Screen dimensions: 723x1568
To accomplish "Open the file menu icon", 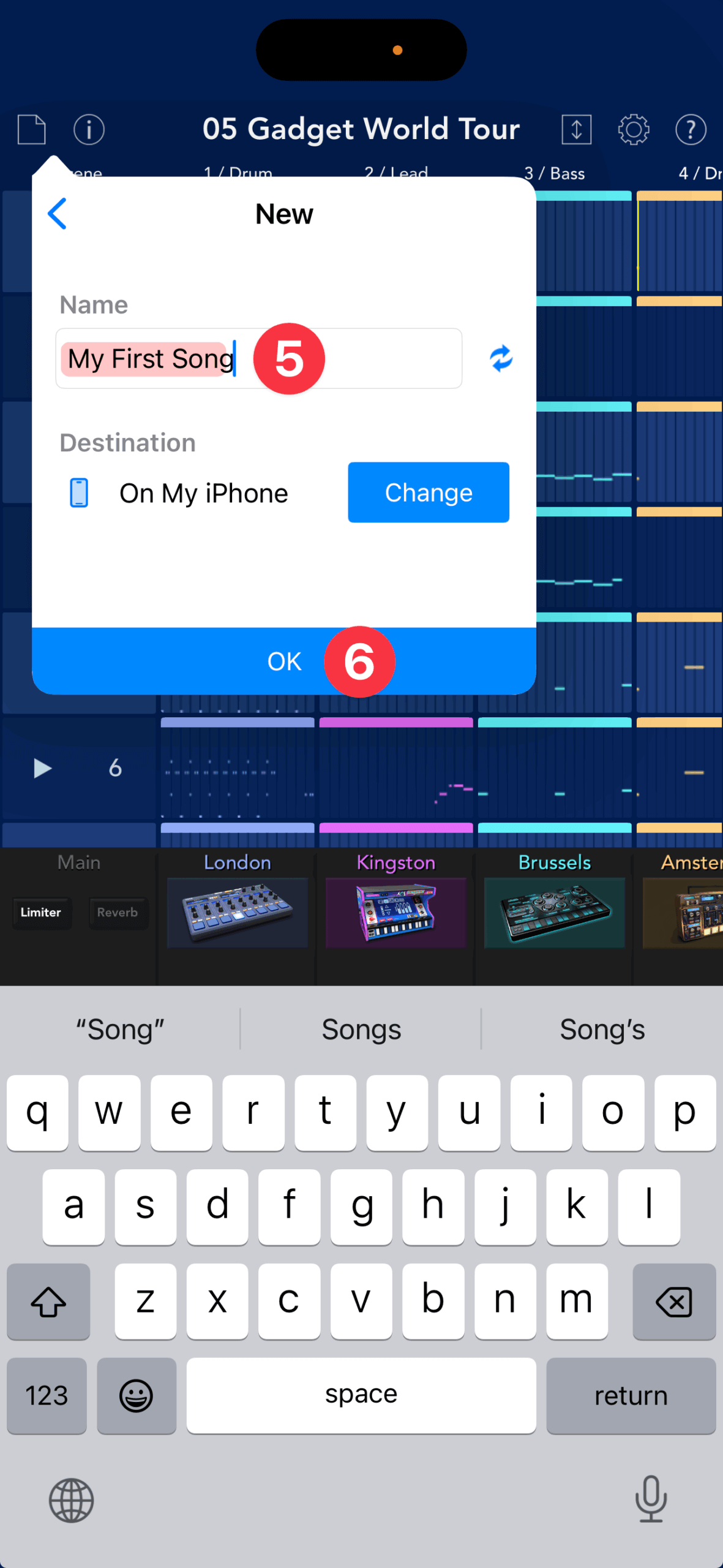I will point(32,130).
